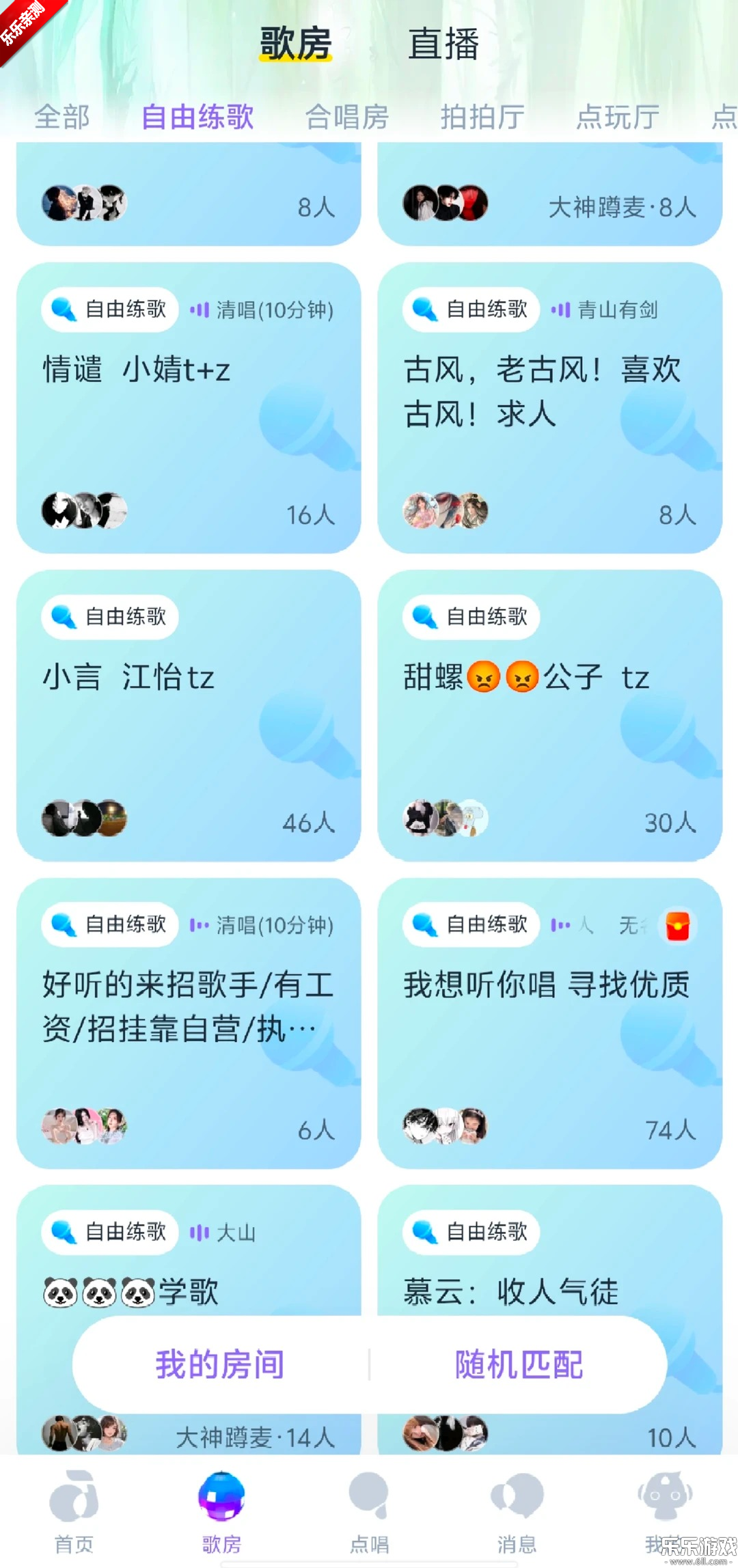Open the 点唱 microphone icon in bottom bar
The height and width of the screenshot is (1568, 738).
point(369,1496)
